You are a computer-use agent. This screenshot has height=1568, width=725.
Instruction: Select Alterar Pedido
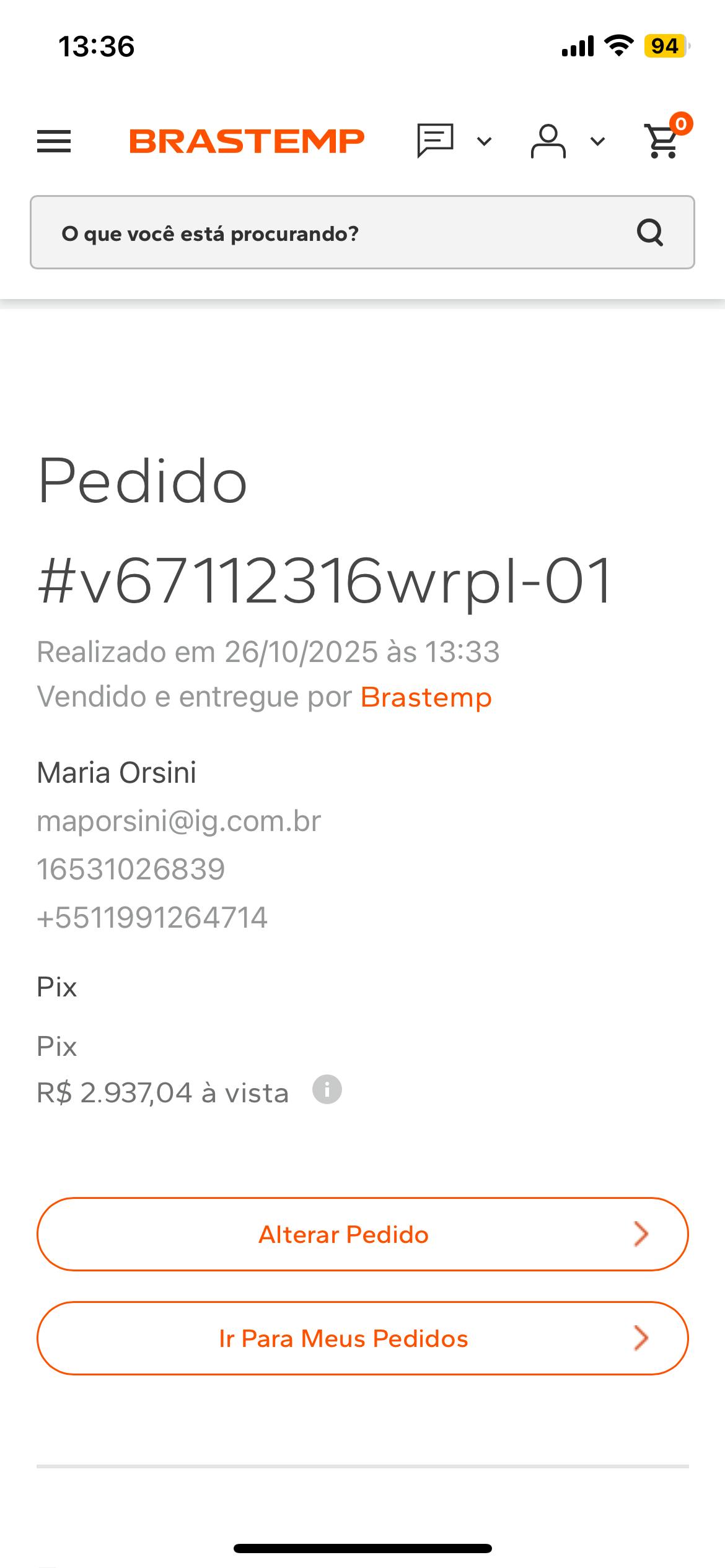point(362,1234)
